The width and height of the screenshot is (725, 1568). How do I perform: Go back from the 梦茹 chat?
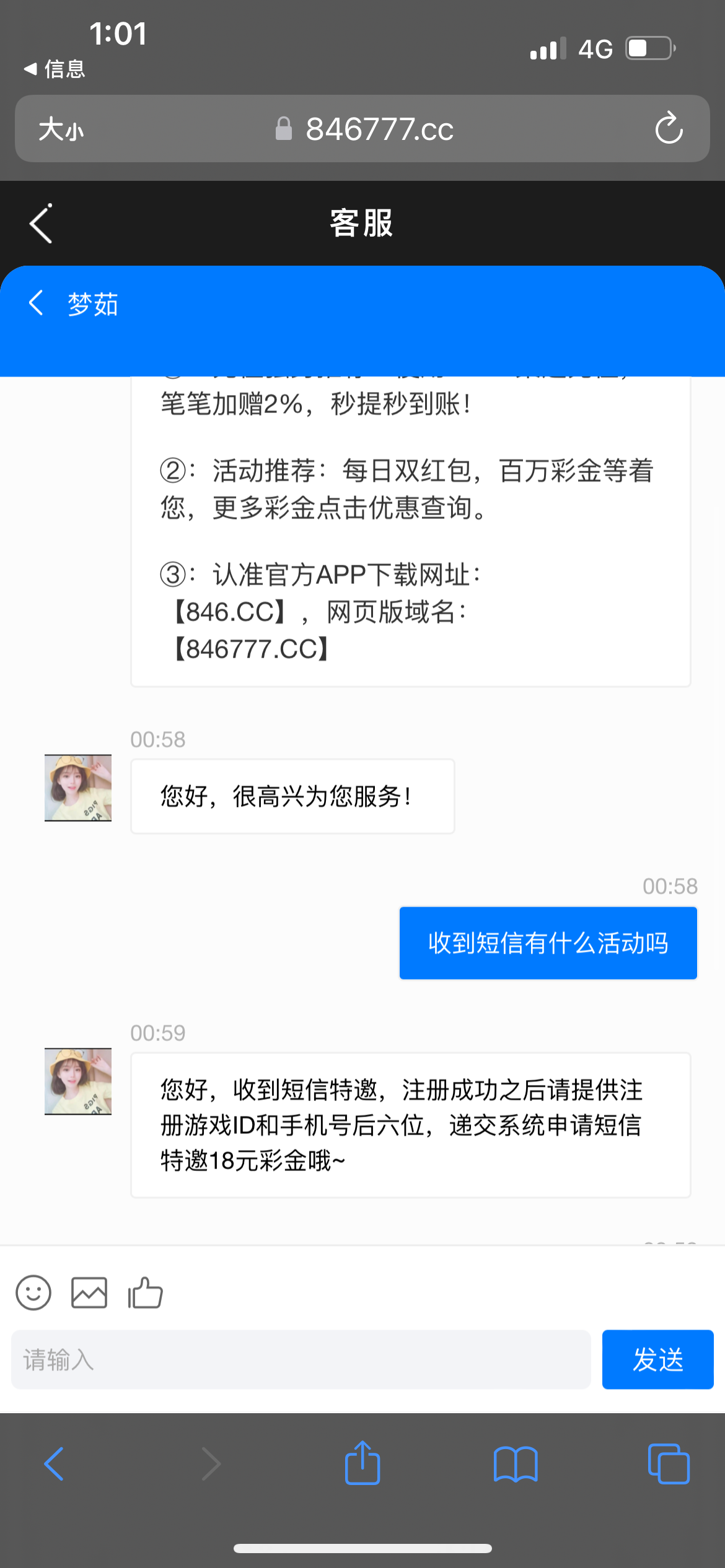click(x=37, y=303)
